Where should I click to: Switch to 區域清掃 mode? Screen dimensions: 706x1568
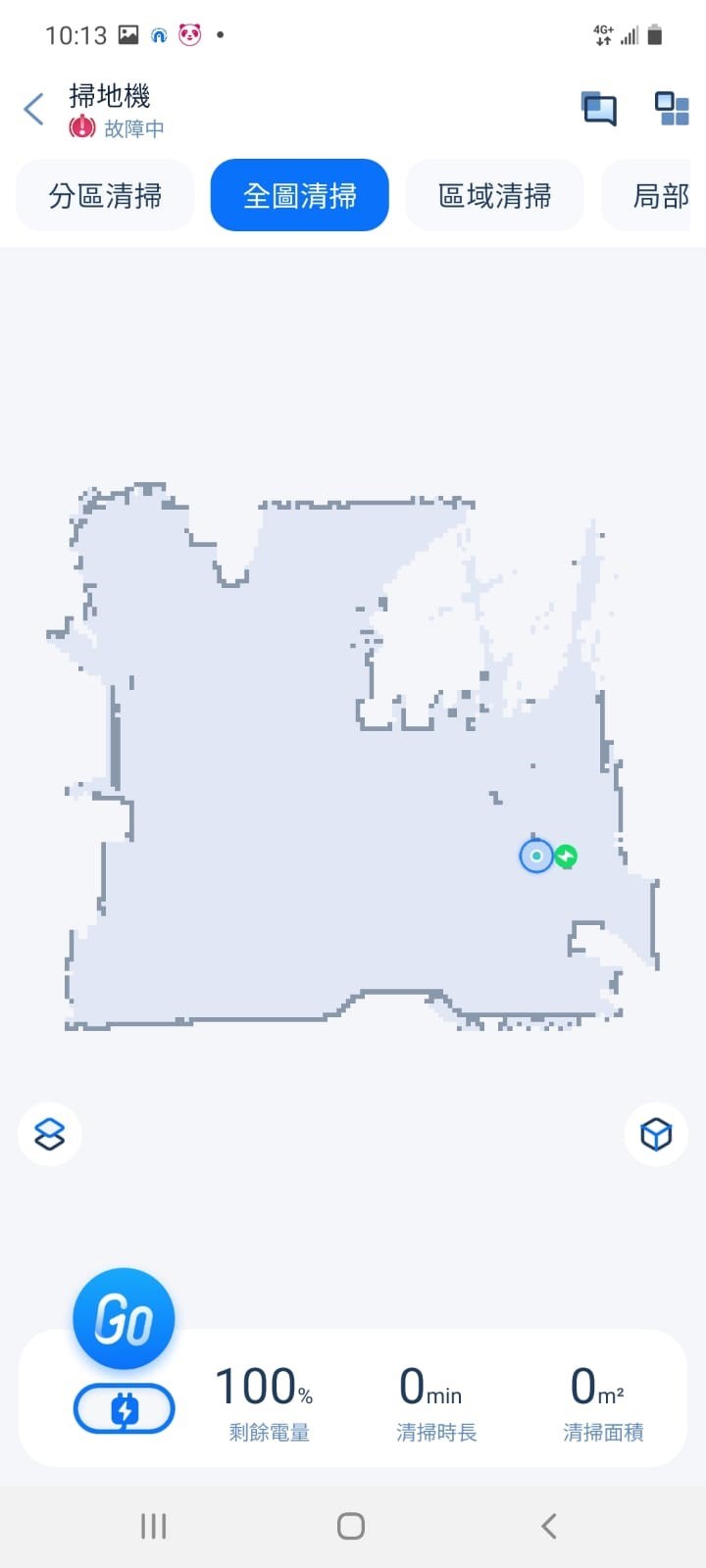coord(494,196)
